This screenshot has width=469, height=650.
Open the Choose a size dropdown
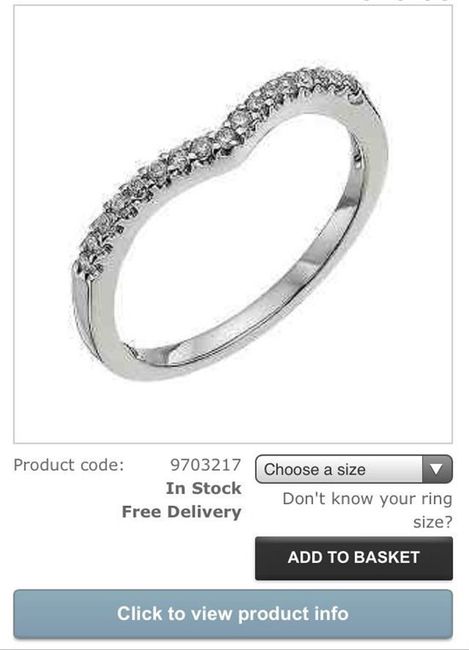(354, 469)
